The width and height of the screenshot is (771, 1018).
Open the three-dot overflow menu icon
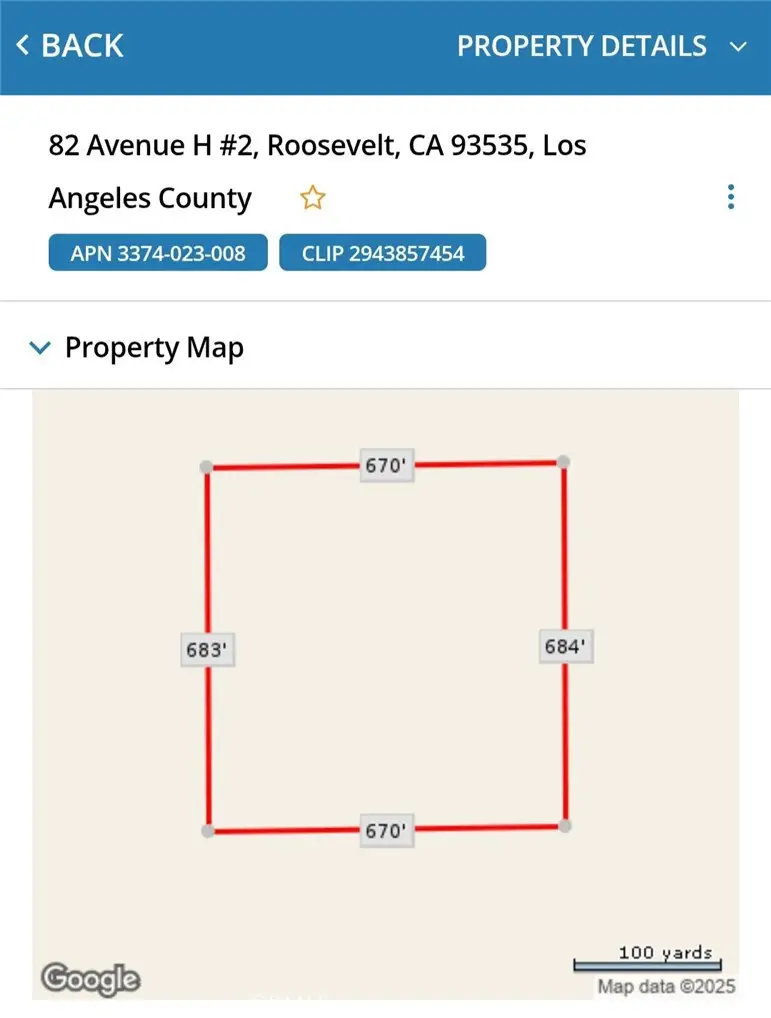731,197
